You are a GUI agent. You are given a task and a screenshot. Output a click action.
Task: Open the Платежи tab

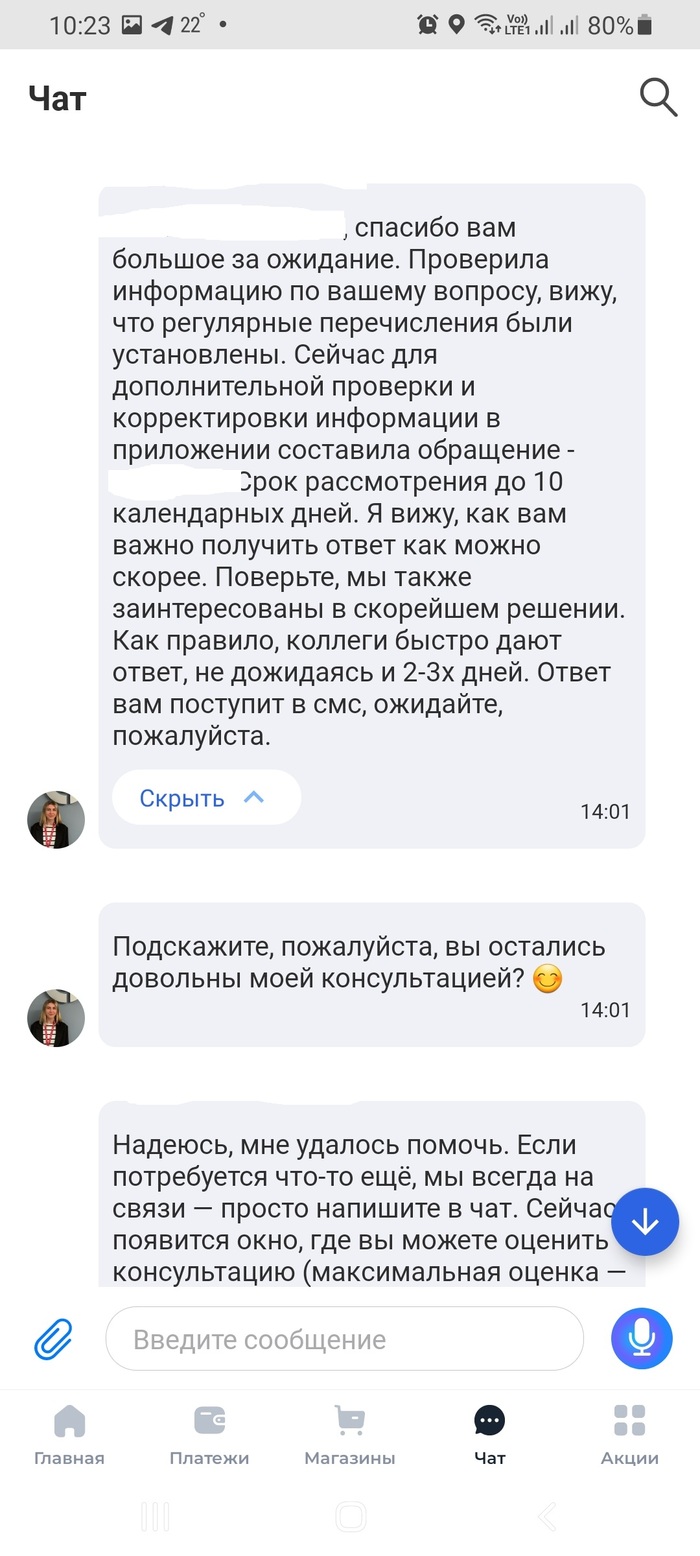coord(209,1434)
